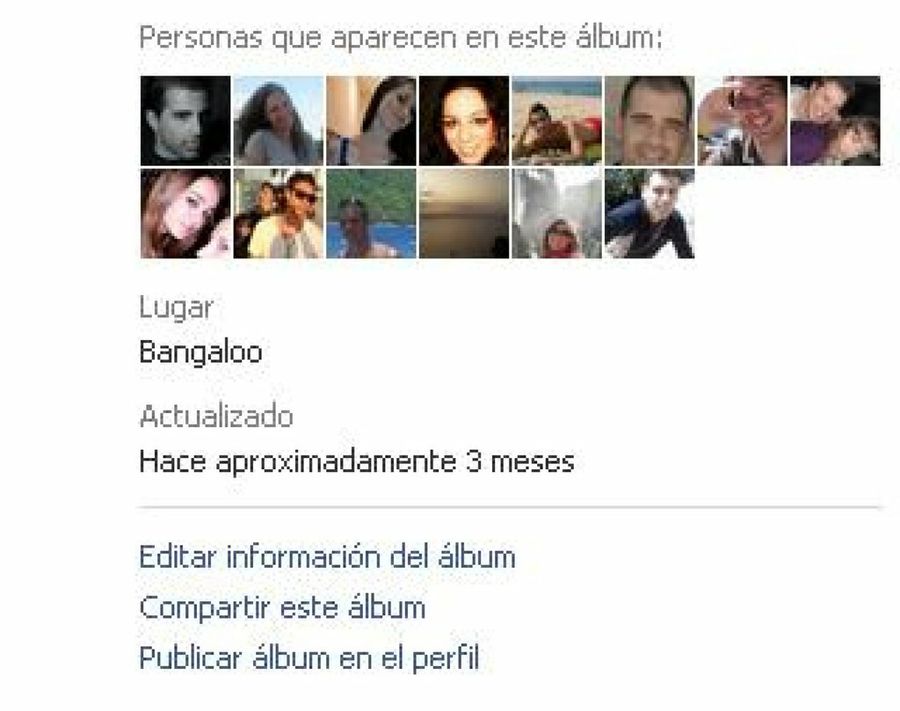Image resolution: width=900 pixels, height=711 pixels.
Task: Tap Publicar álbum en el perfil
Action: [x=309, y=659]
